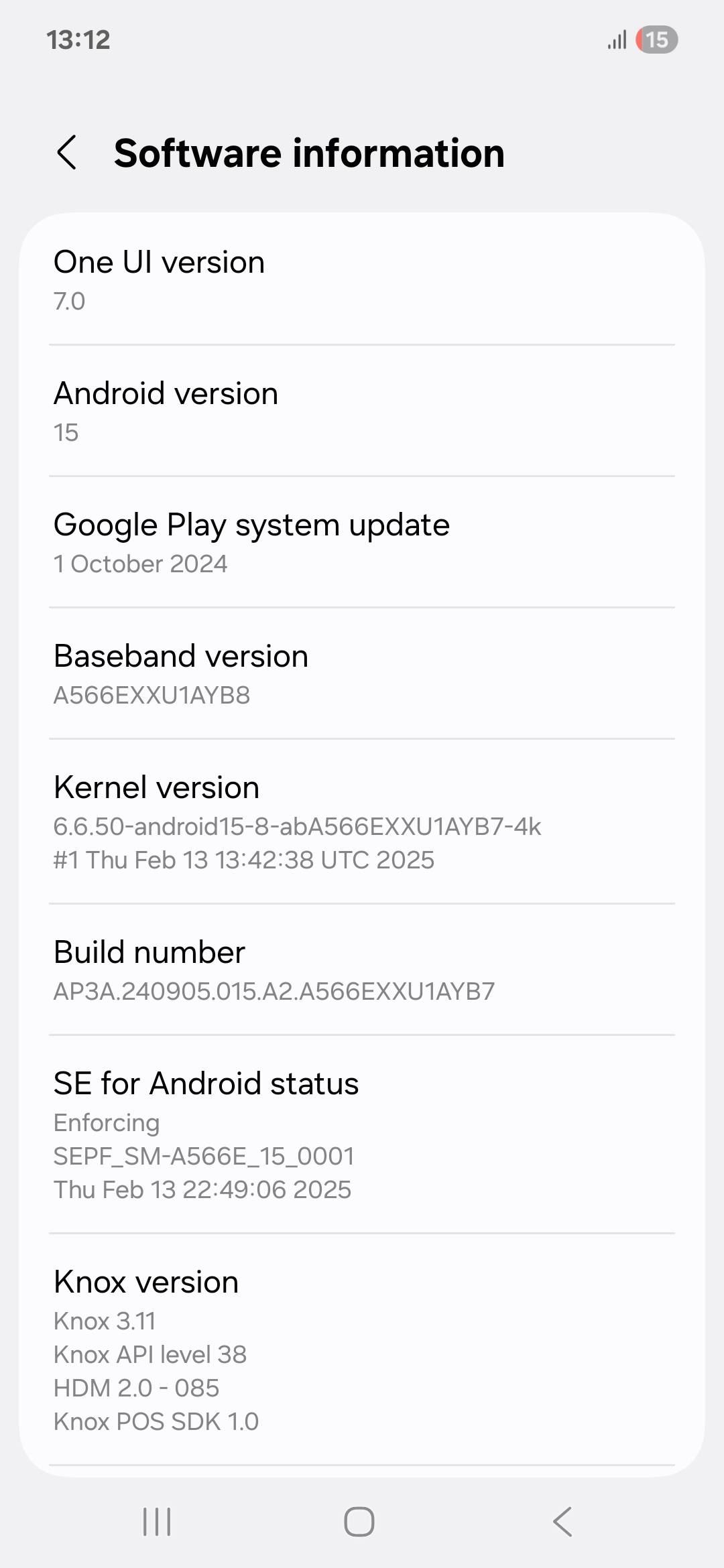The image size is (724, 1568).
Task: Go back from Software information
Action: coord(67,153)
